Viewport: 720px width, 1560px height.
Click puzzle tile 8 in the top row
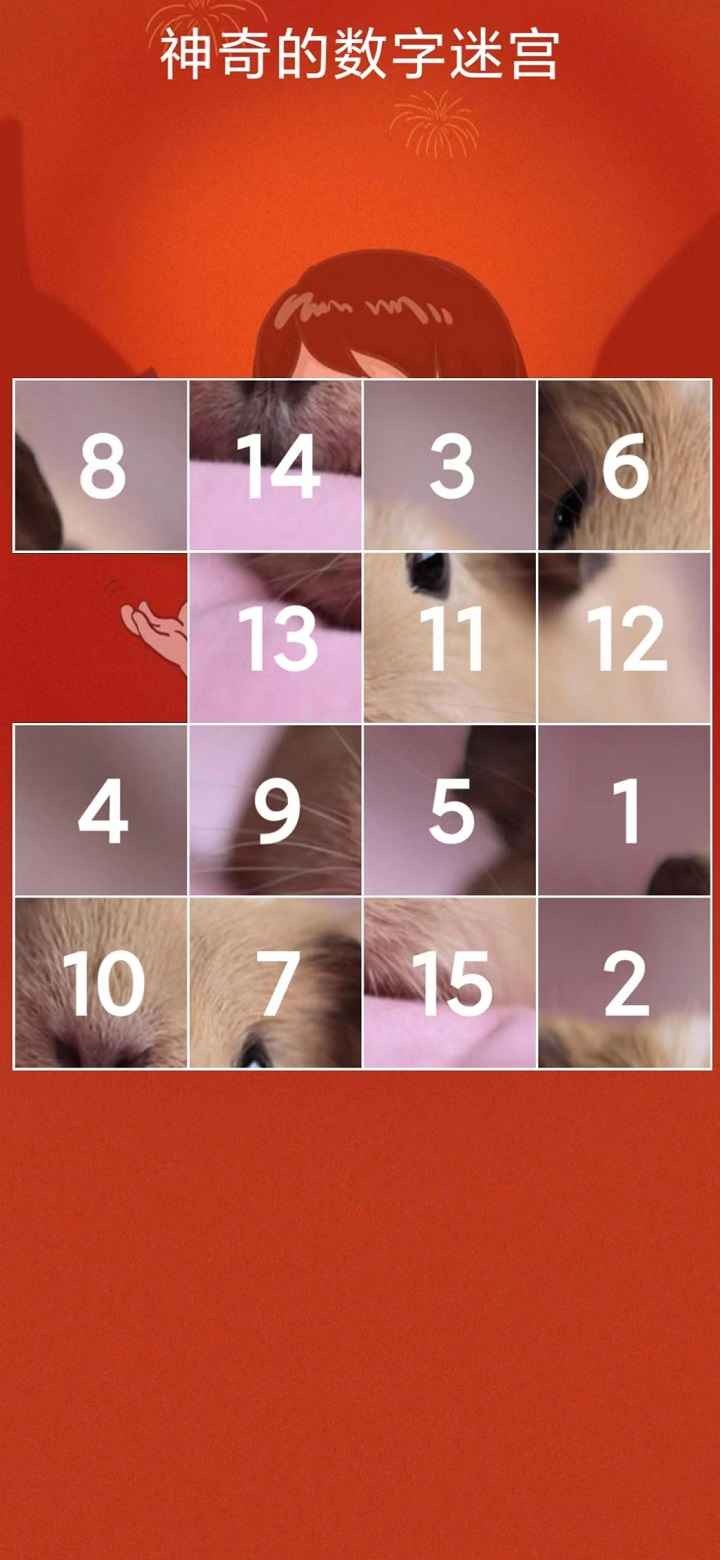(99, 464)
